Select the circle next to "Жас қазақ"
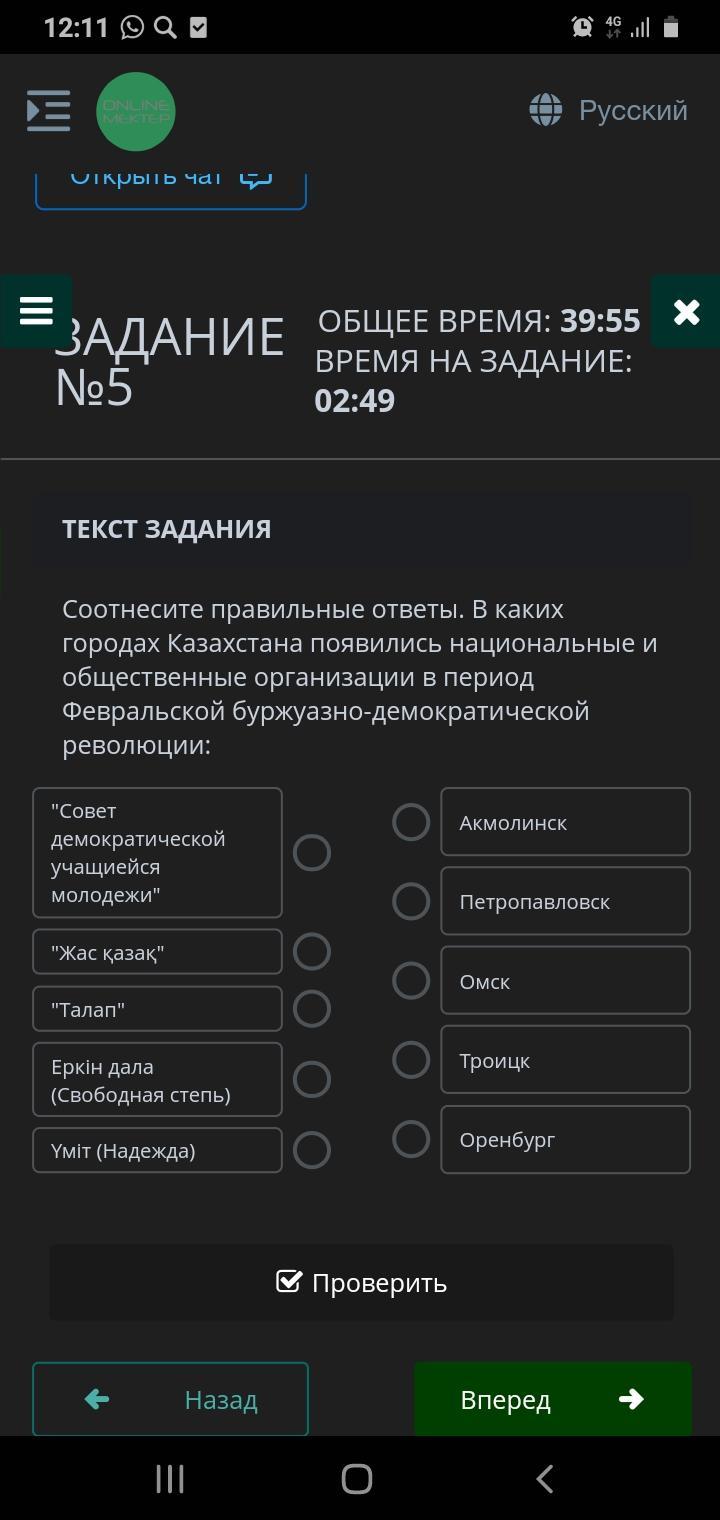The width and height of the screenshot is (720, 1520). coord(312,952)
